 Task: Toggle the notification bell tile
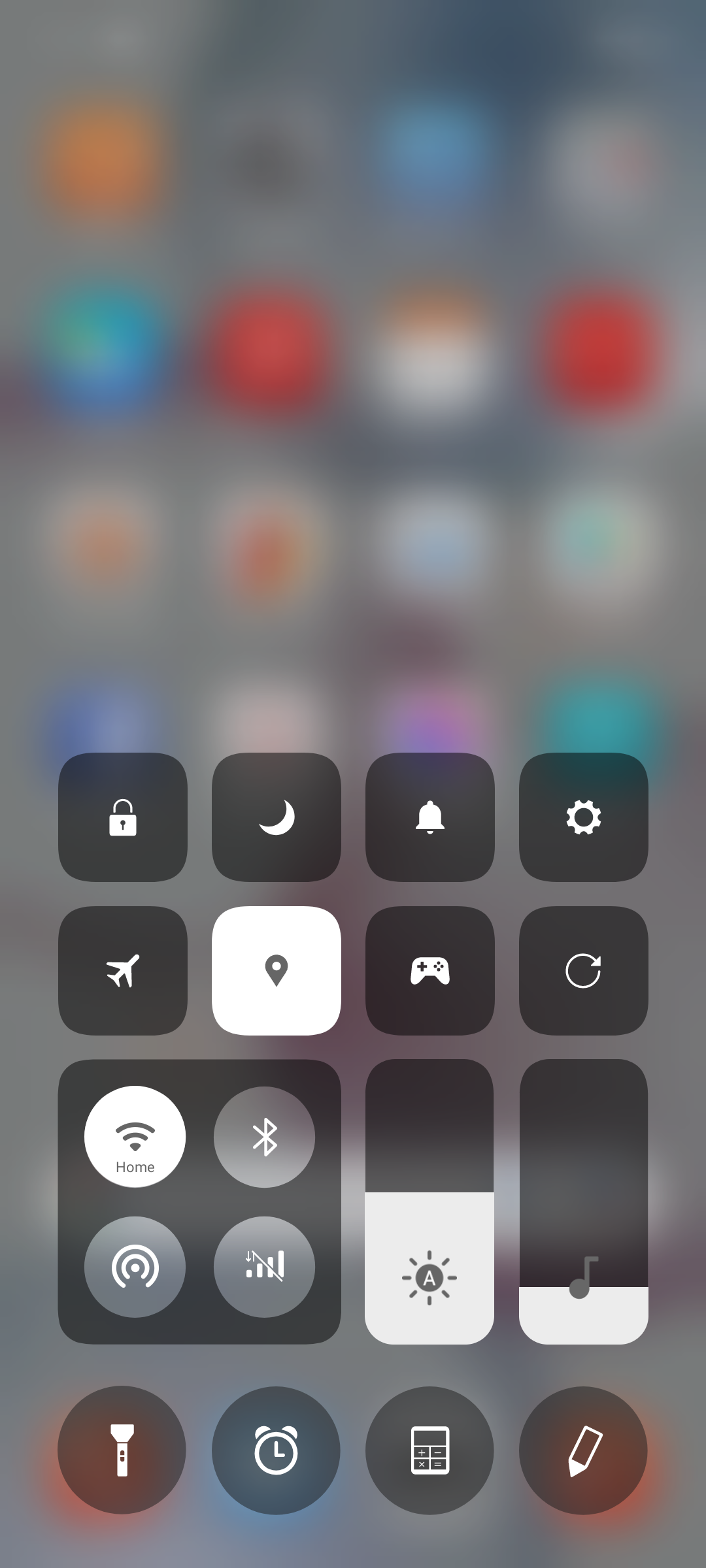(430, 817)
